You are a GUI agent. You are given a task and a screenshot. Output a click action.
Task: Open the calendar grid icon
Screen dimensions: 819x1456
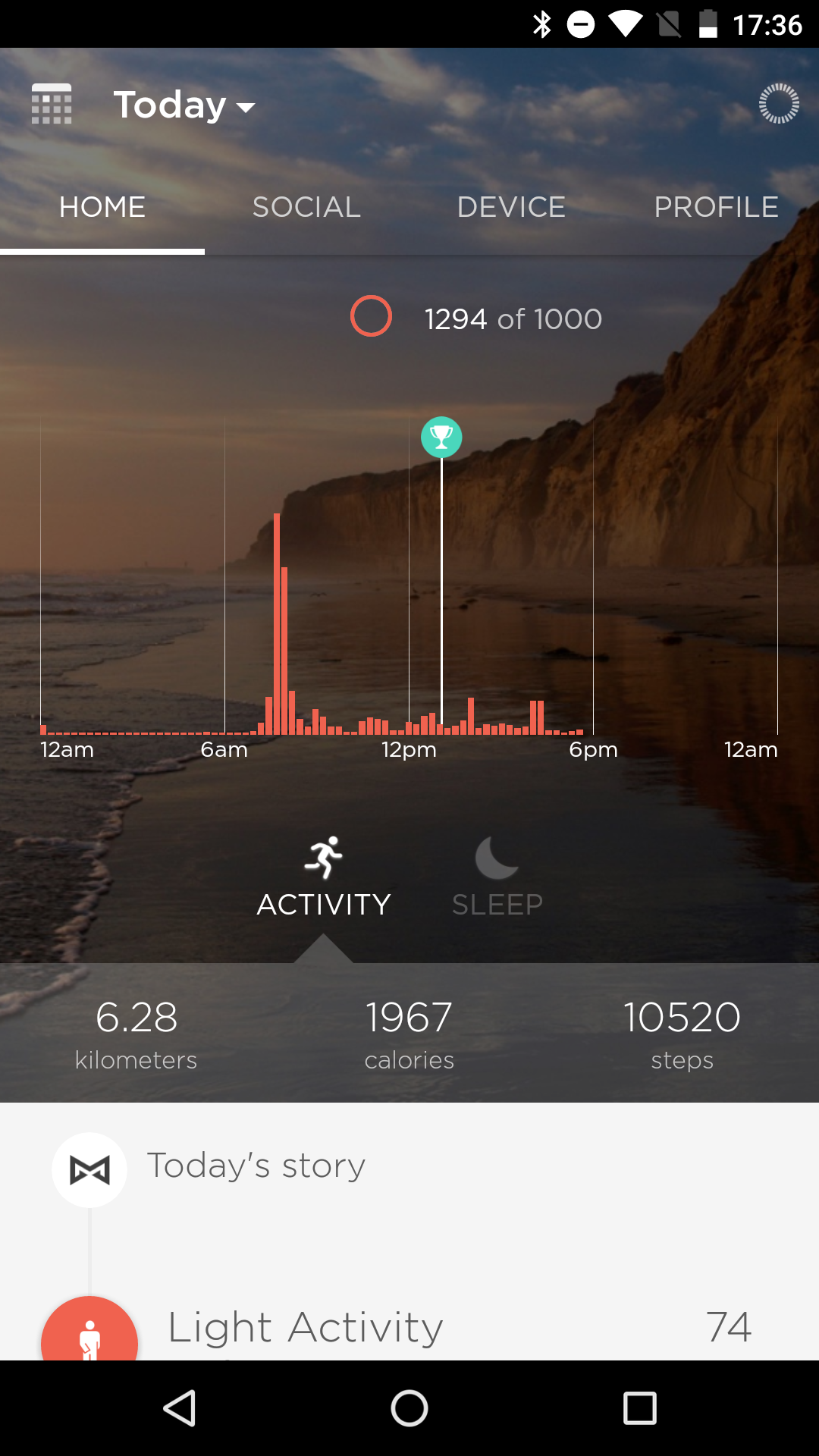pos(51,104)
